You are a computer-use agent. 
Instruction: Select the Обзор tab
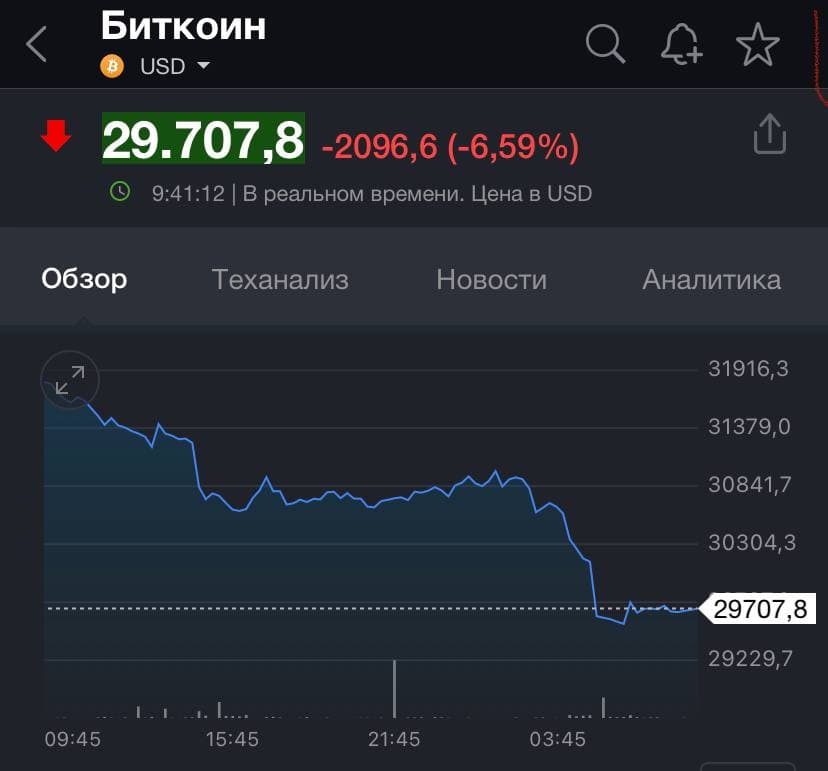(84, 279)
